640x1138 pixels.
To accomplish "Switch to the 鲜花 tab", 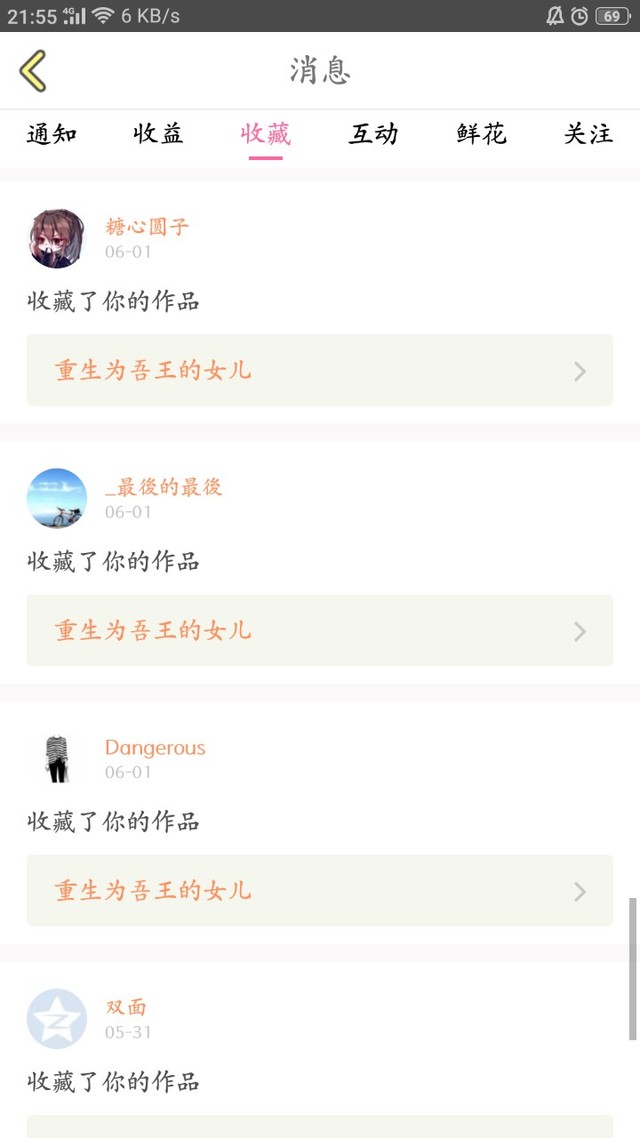I will coord(481,134).
